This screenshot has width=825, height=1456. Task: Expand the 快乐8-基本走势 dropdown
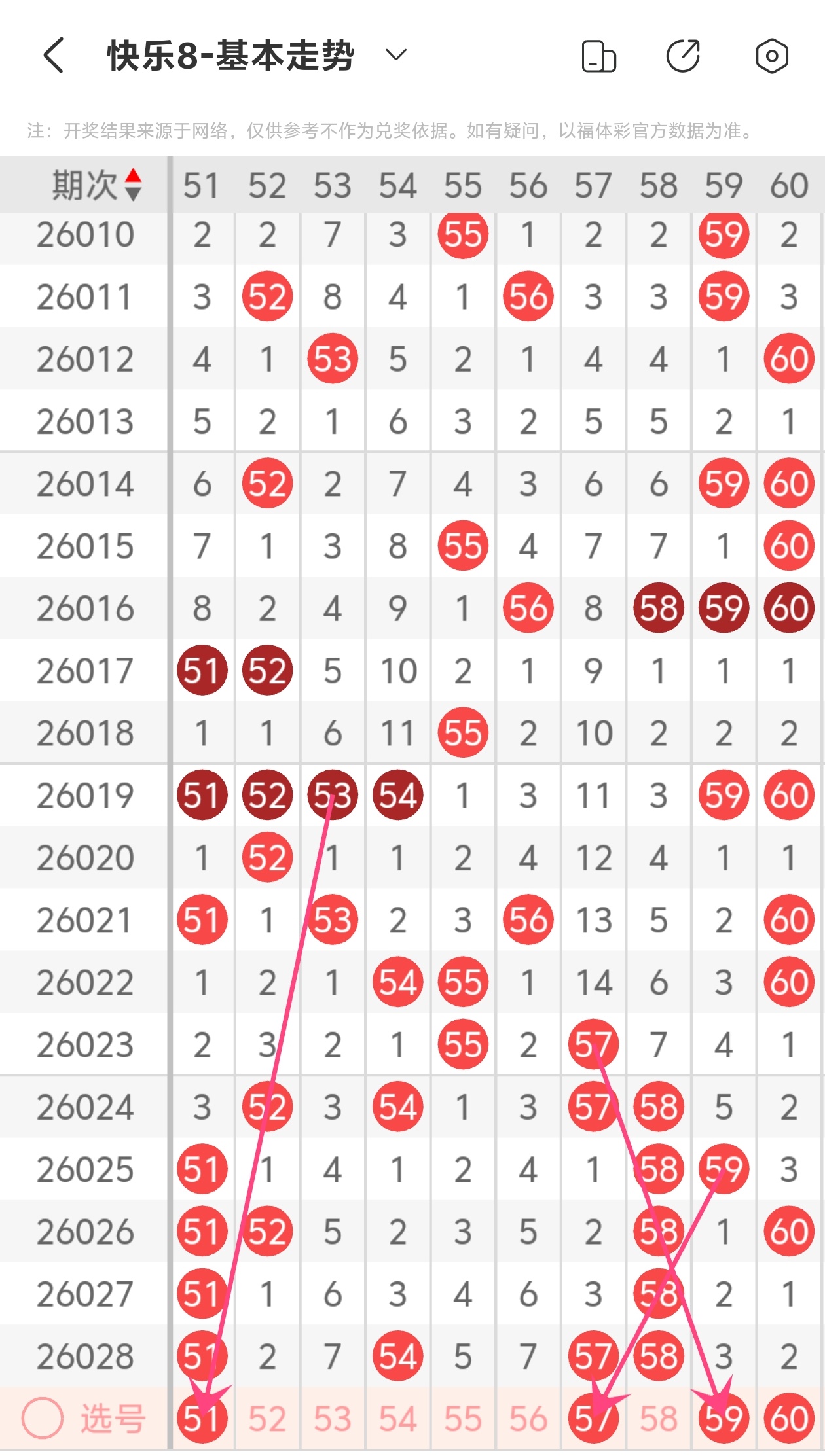click(396, 55)
